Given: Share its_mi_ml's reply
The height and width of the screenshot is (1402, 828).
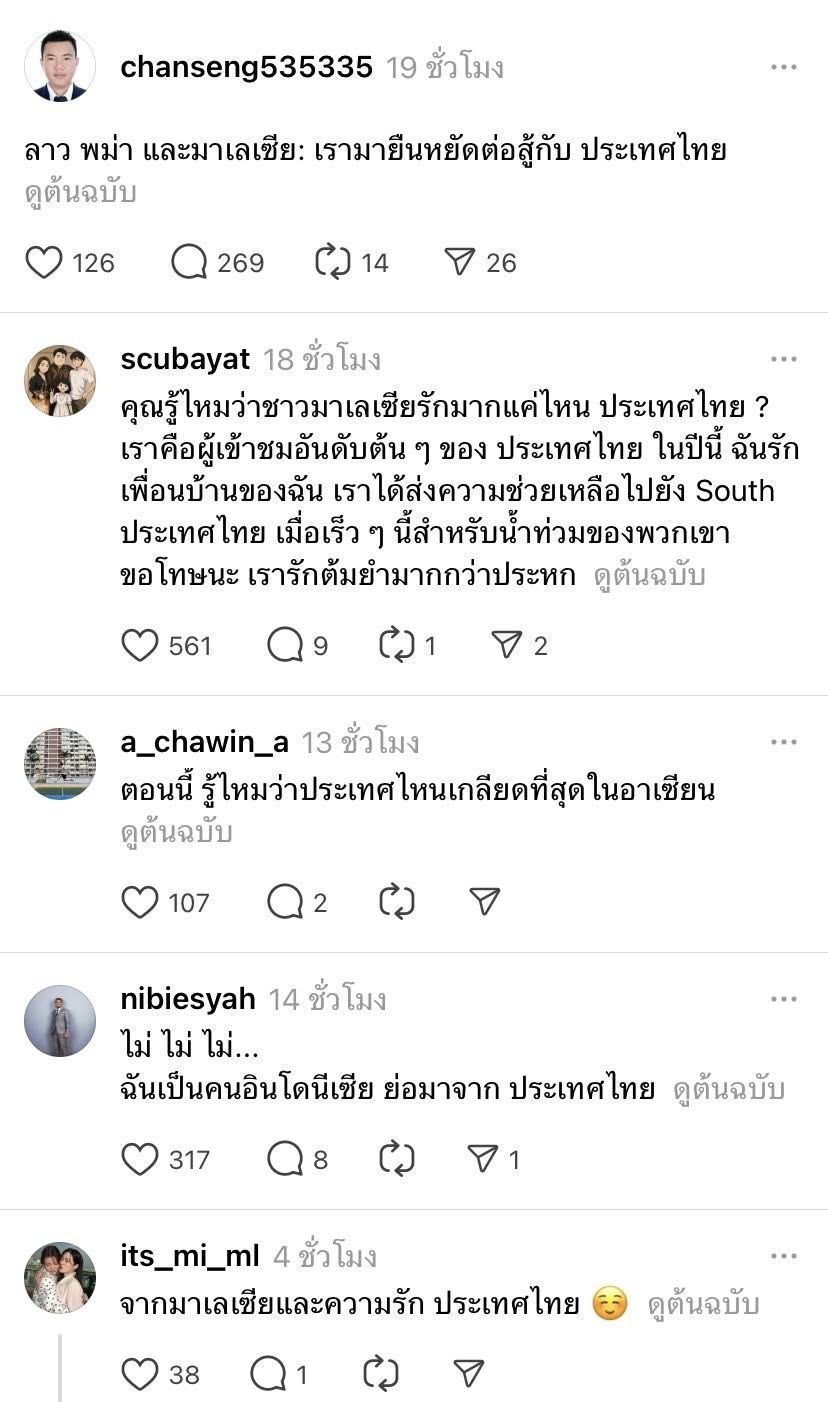Looking at the screenshot, I should [469, 1373].
